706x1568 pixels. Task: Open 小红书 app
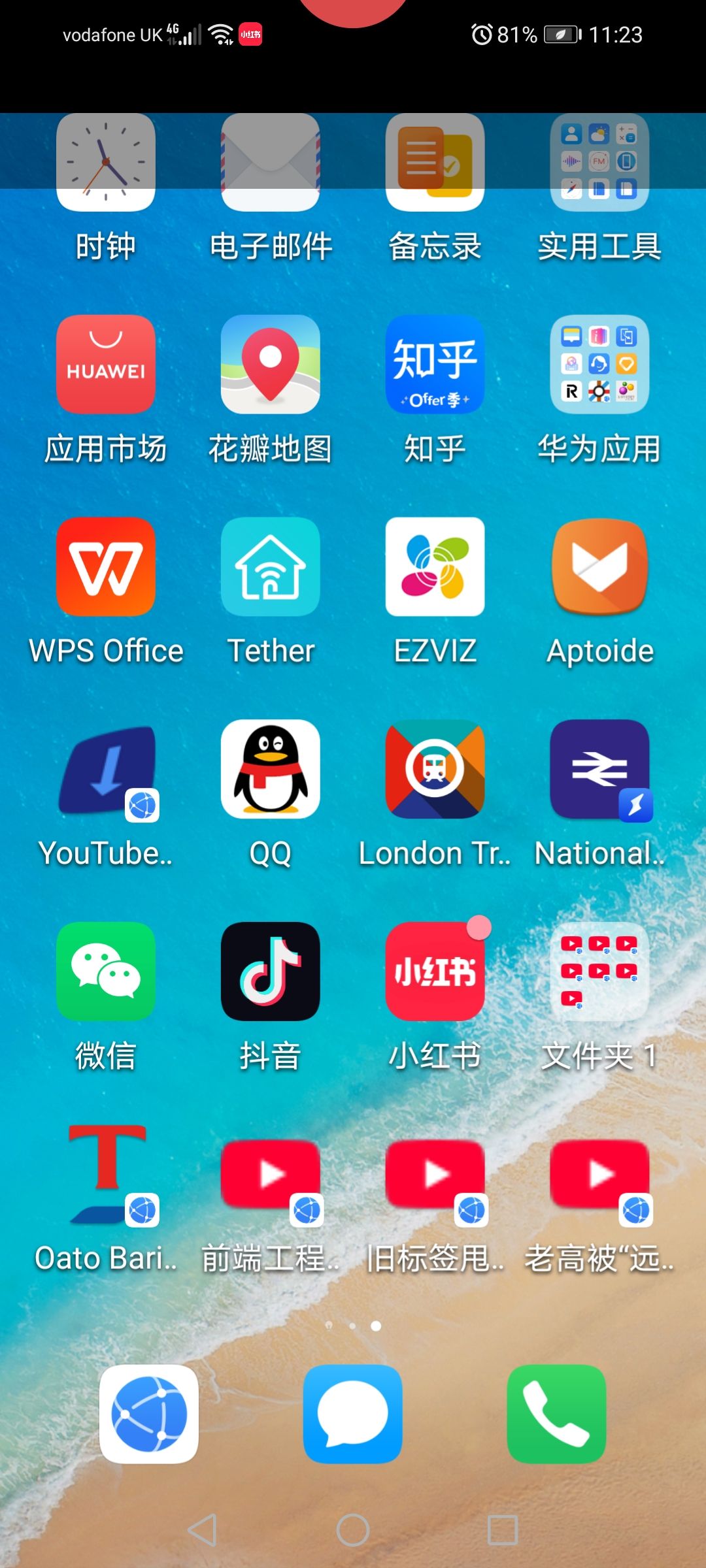(435, 972)
